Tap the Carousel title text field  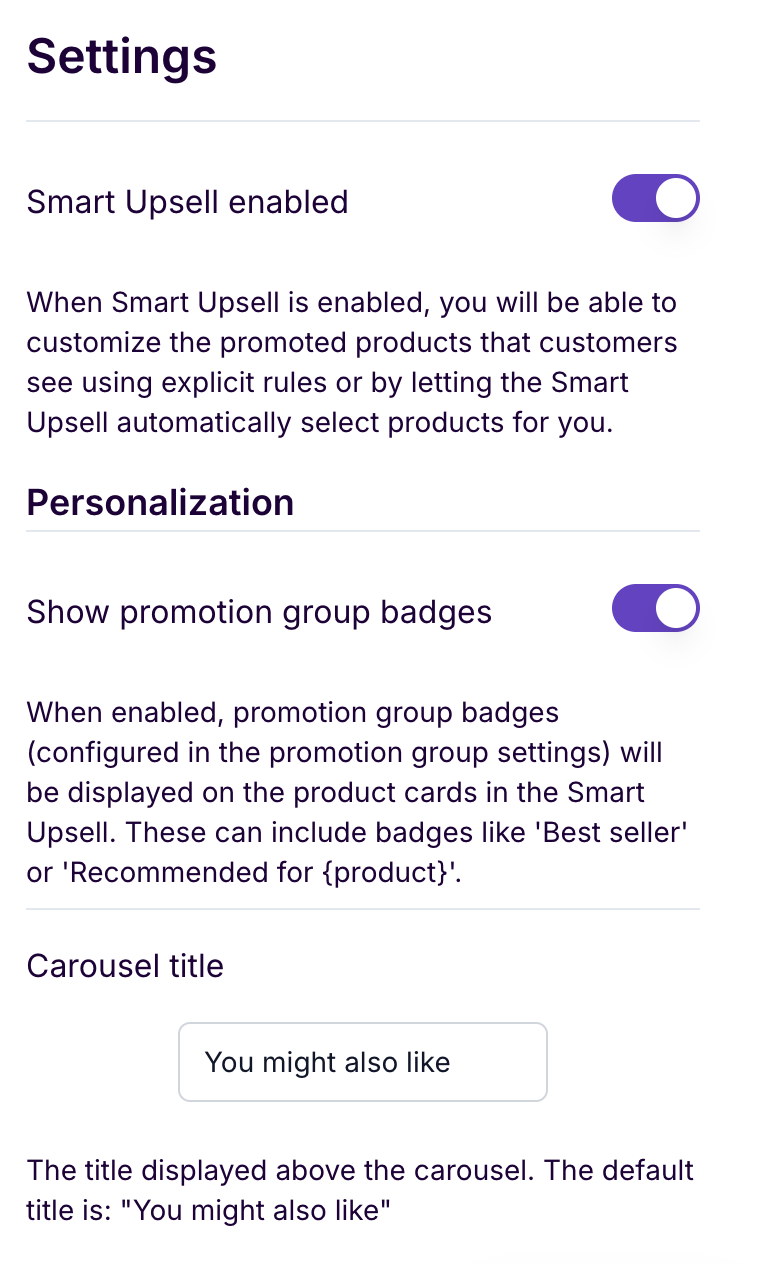pyautogui.click(x=363, y=1061)
